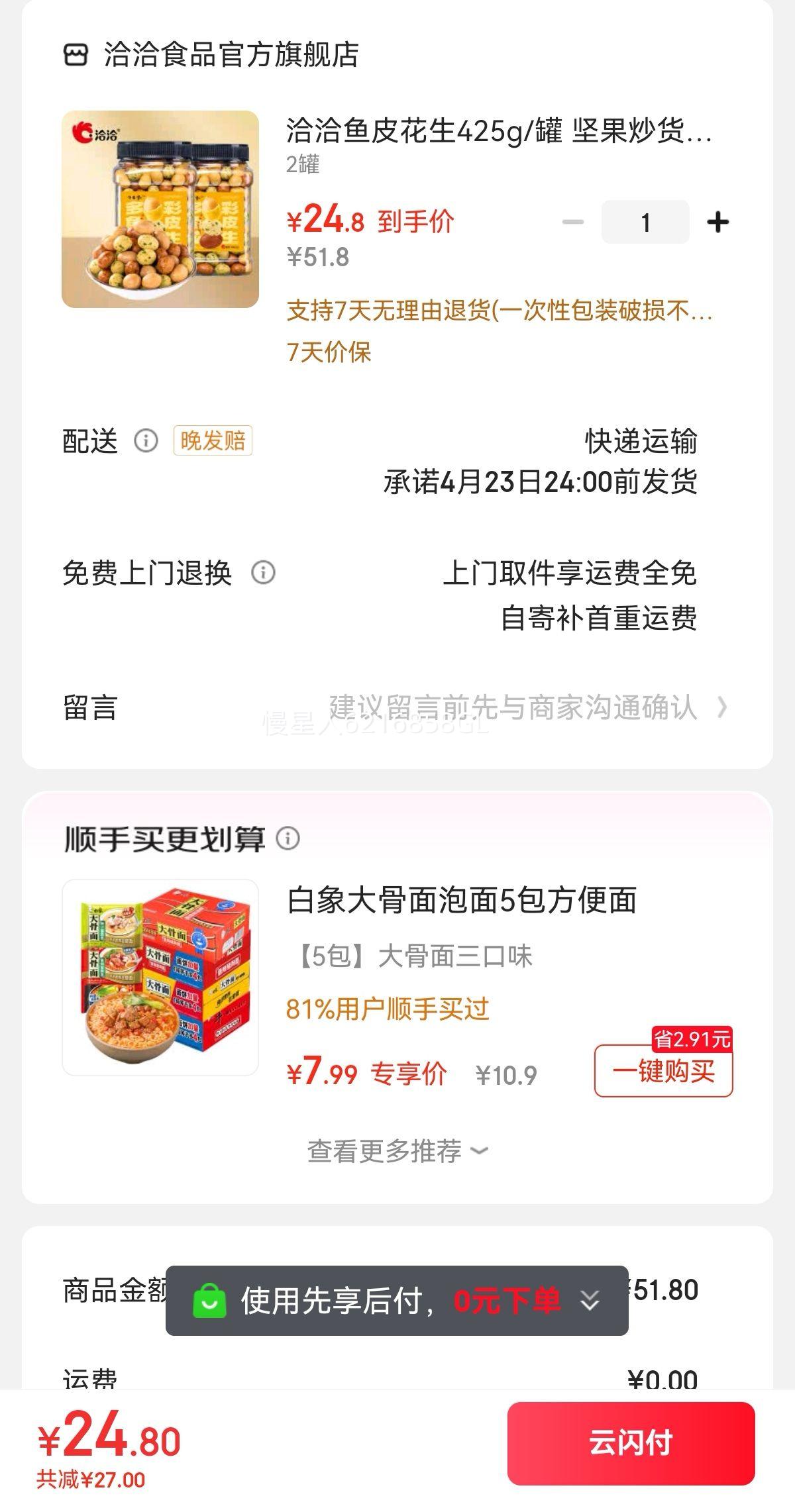Tap 一键购买 for the noodles
This screenshot has height=1512, width=795.
(663, 1071)
